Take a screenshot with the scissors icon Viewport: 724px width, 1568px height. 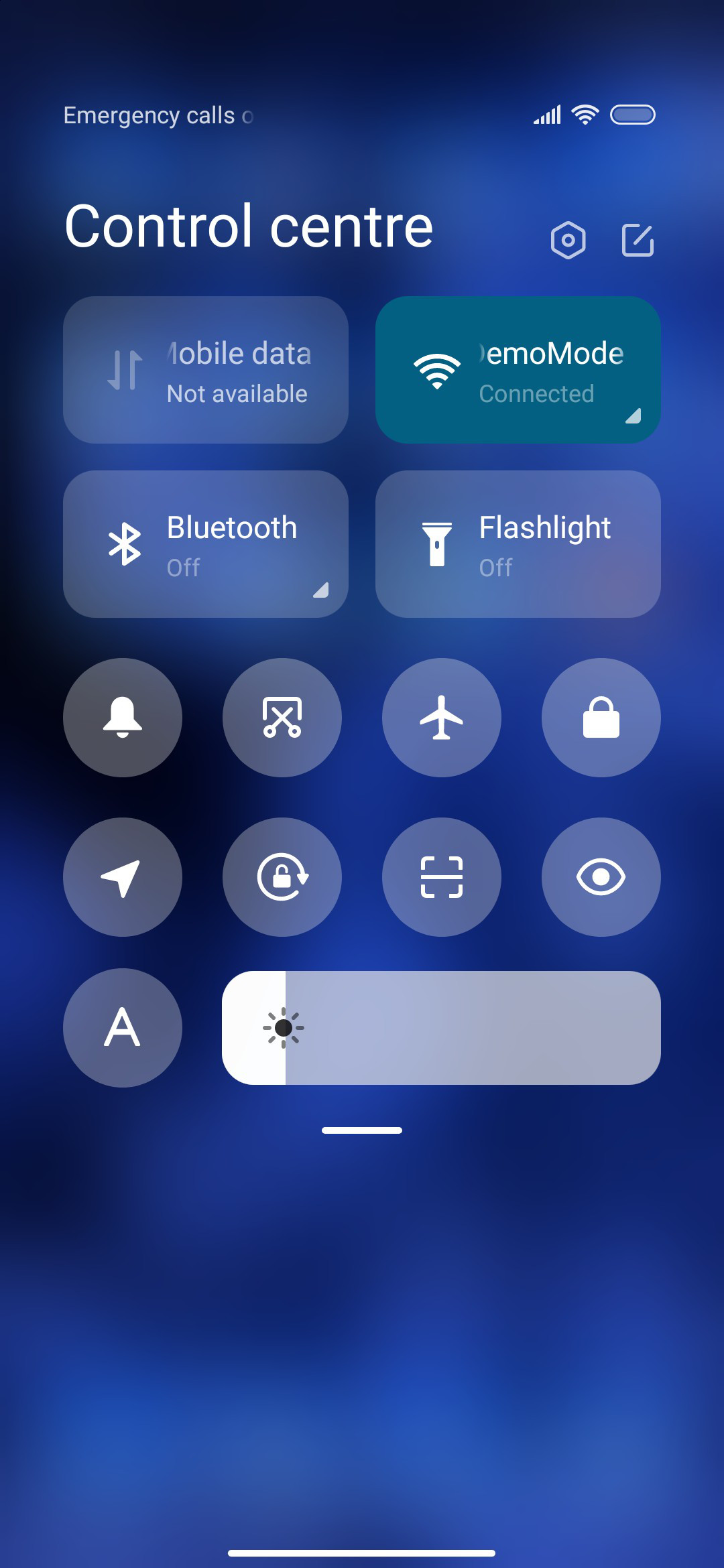(x=282, y=718)
